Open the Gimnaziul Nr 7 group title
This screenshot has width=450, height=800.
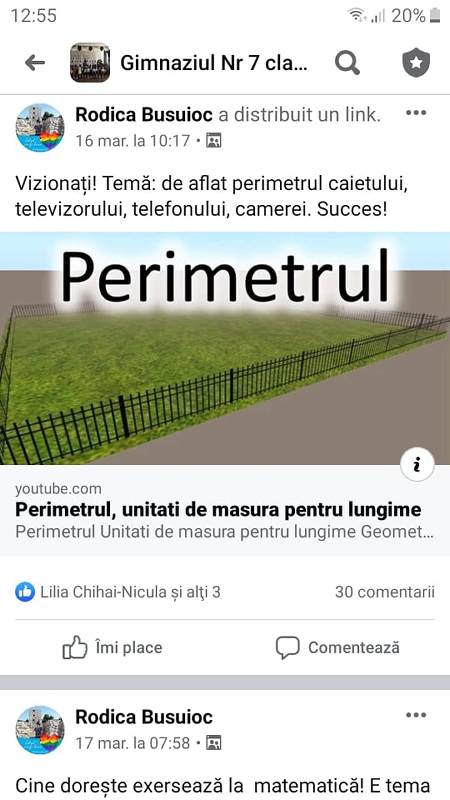click(214, 63)
